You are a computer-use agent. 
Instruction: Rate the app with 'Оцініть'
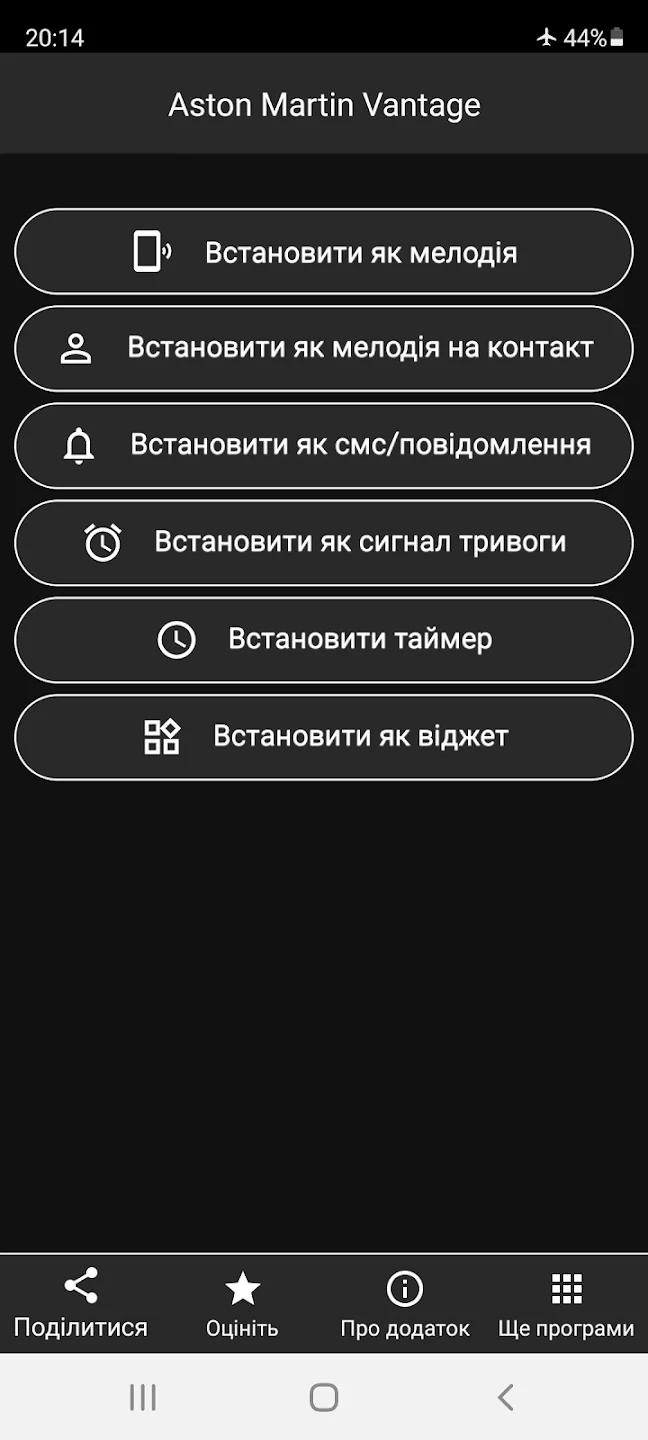tap(242, 1303)
